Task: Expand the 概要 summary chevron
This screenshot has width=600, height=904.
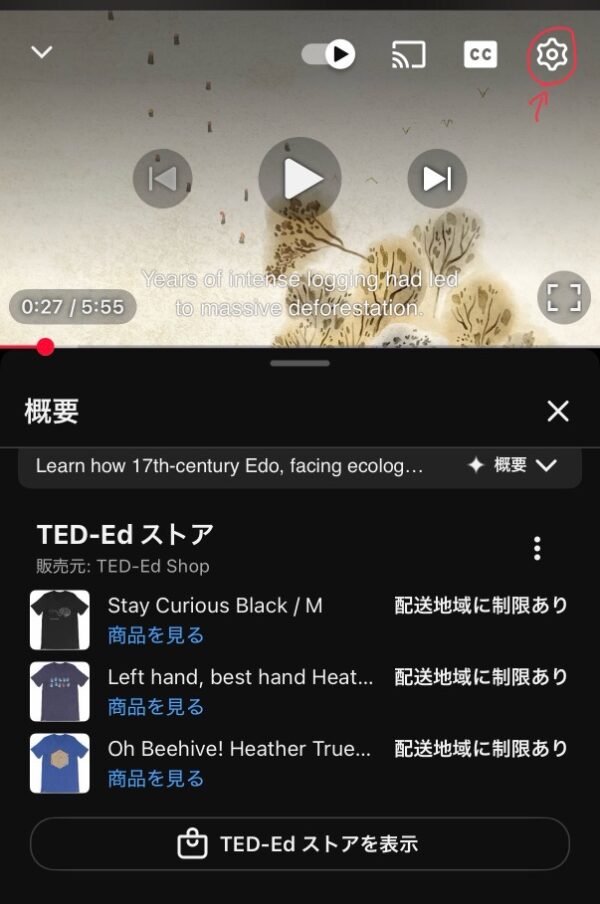Action: pyautogui.click(x=546, y=465)
